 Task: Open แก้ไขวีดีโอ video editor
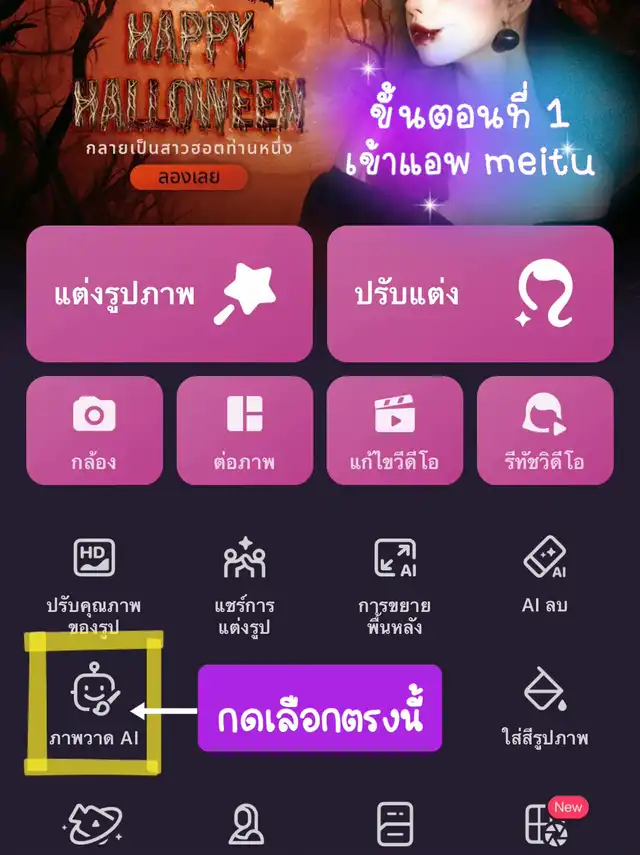[394, 430]
